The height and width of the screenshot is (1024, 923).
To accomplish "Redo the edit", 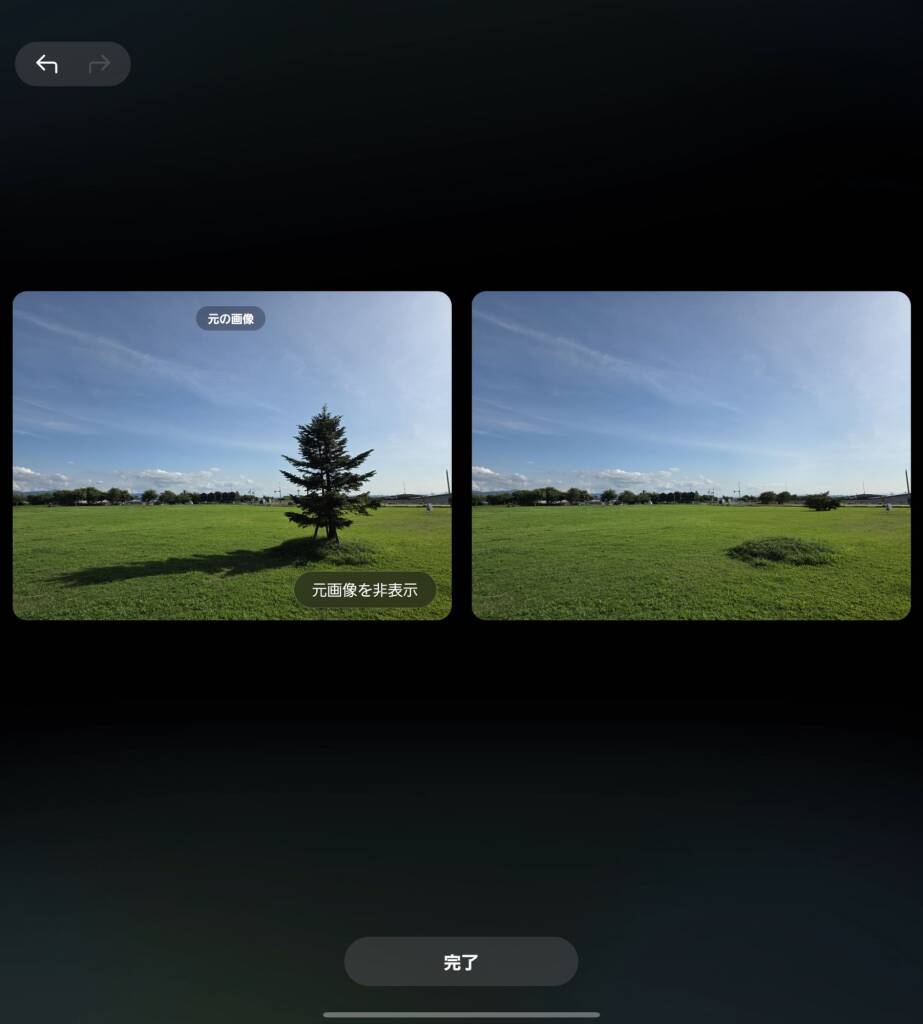I will 99,64.
